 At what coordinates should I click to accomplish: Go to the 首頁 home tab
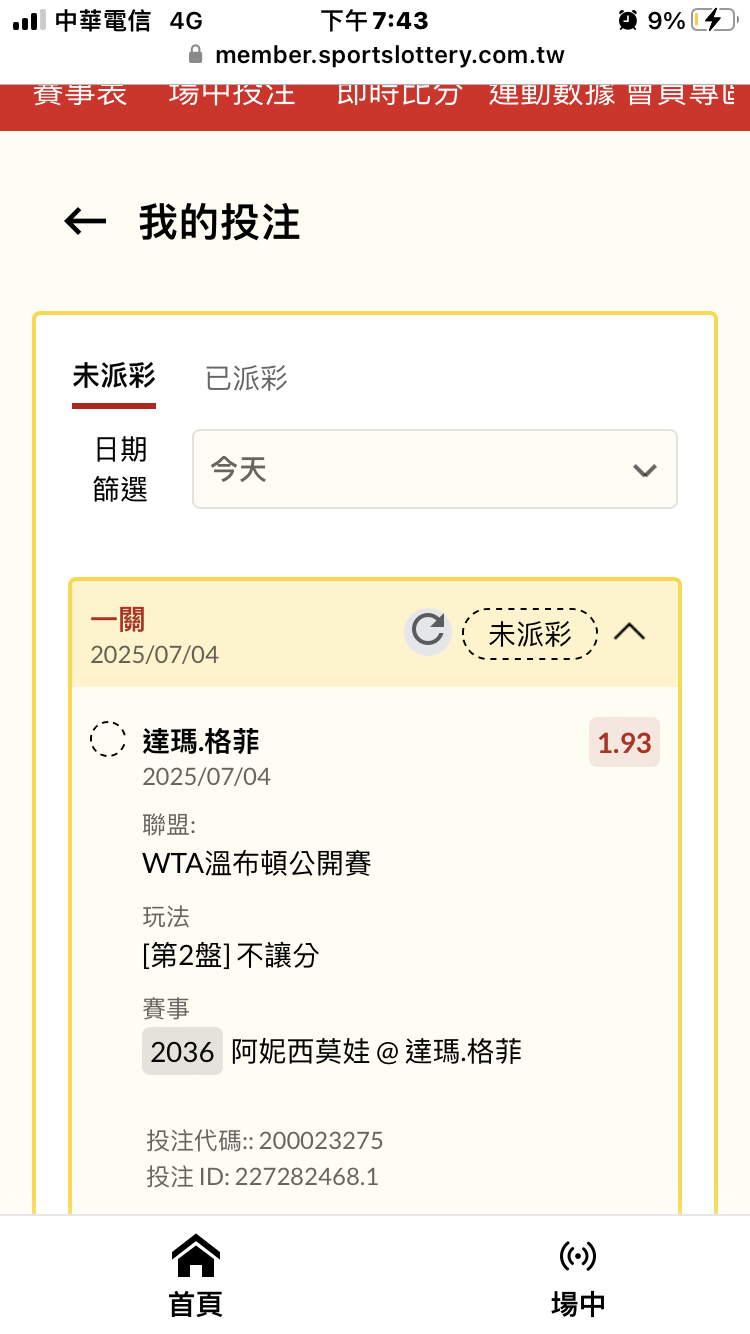[195, 1275]
